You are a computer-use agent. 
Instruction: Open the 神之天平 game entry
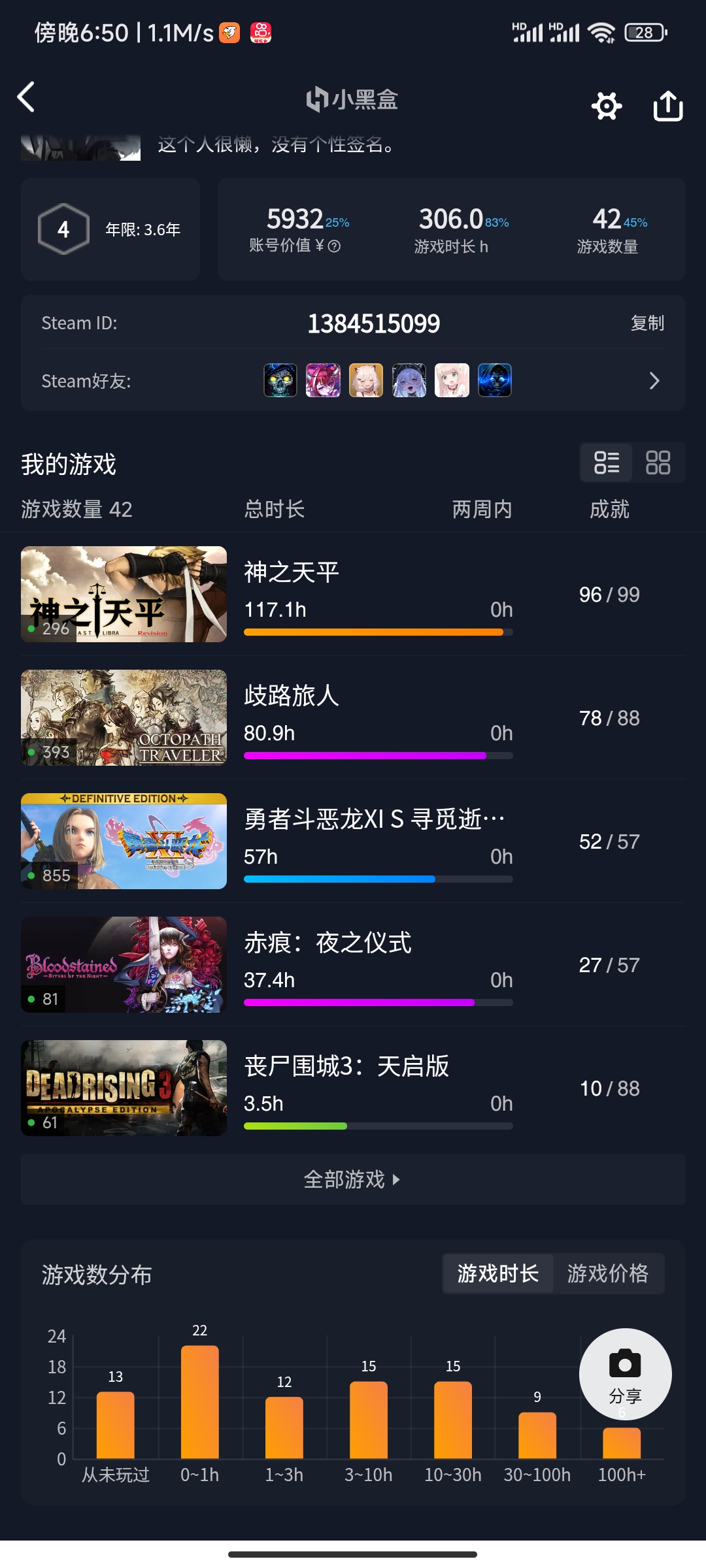353,594
